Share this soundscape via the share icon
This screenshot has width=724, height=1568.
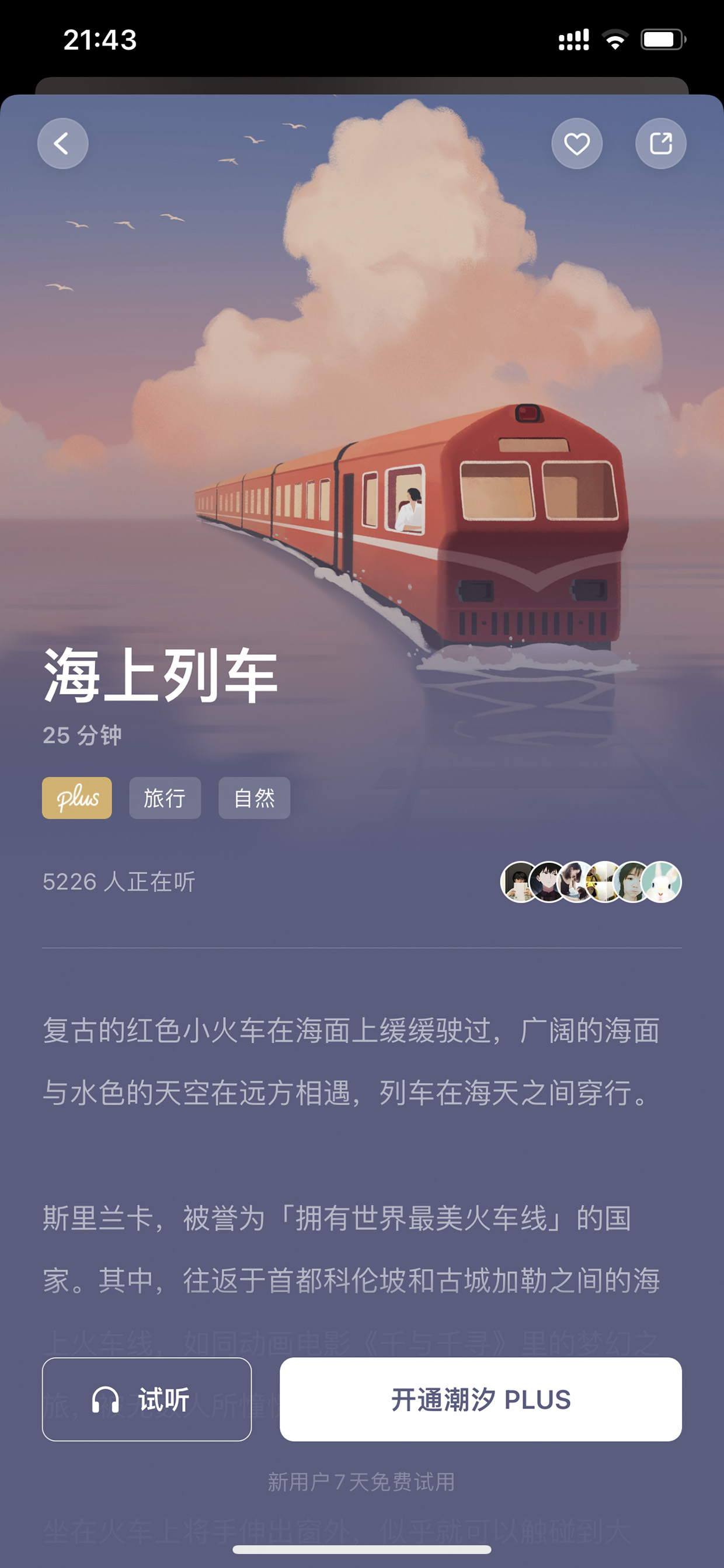pos(661,144)
